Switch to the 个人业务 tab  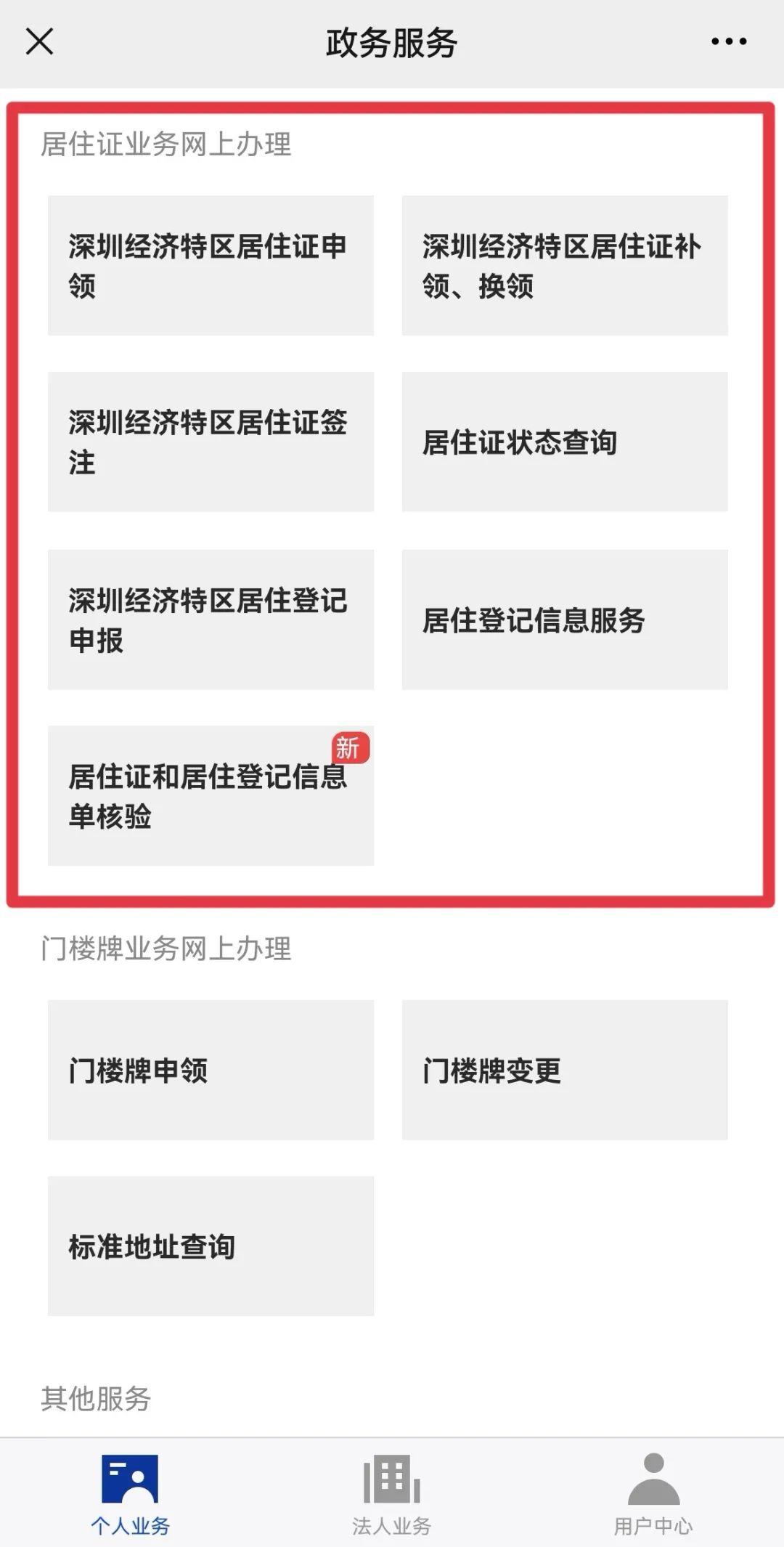[x=131, y=1493]
